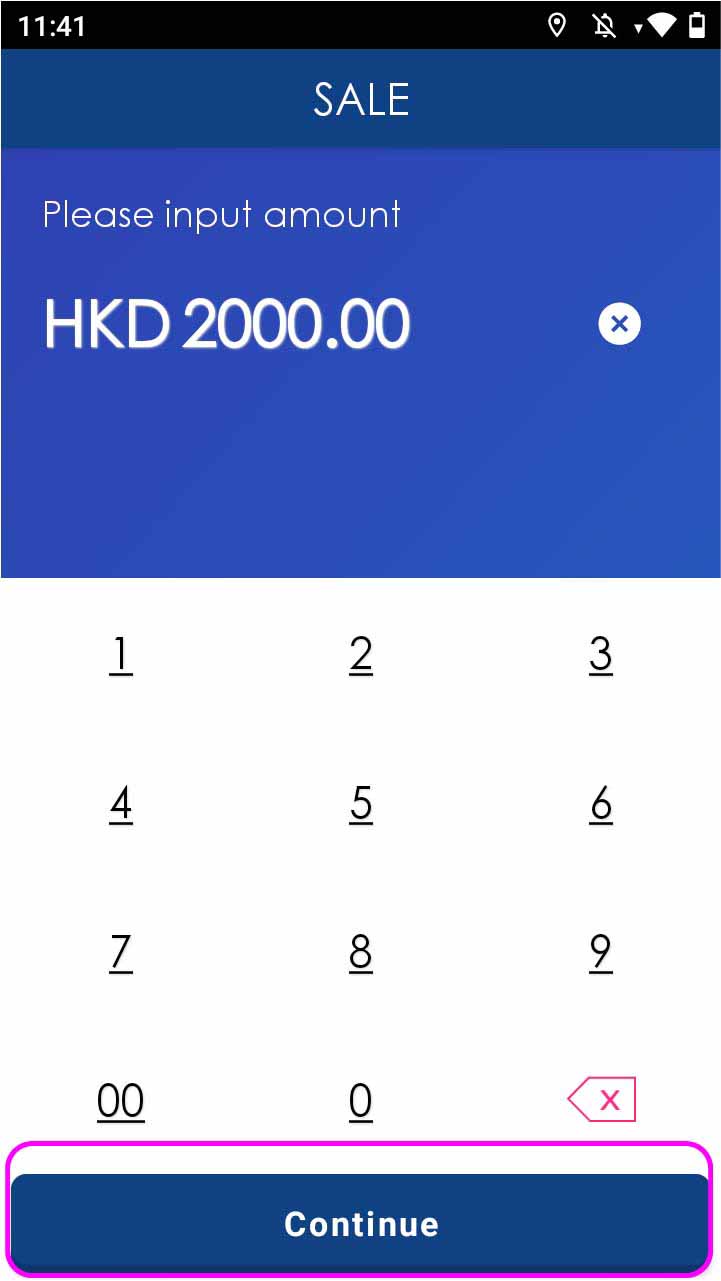This screenshot has height=1281, width=721.
Task: Continue with the sale amount
Action: click(x=360, y=1223)
